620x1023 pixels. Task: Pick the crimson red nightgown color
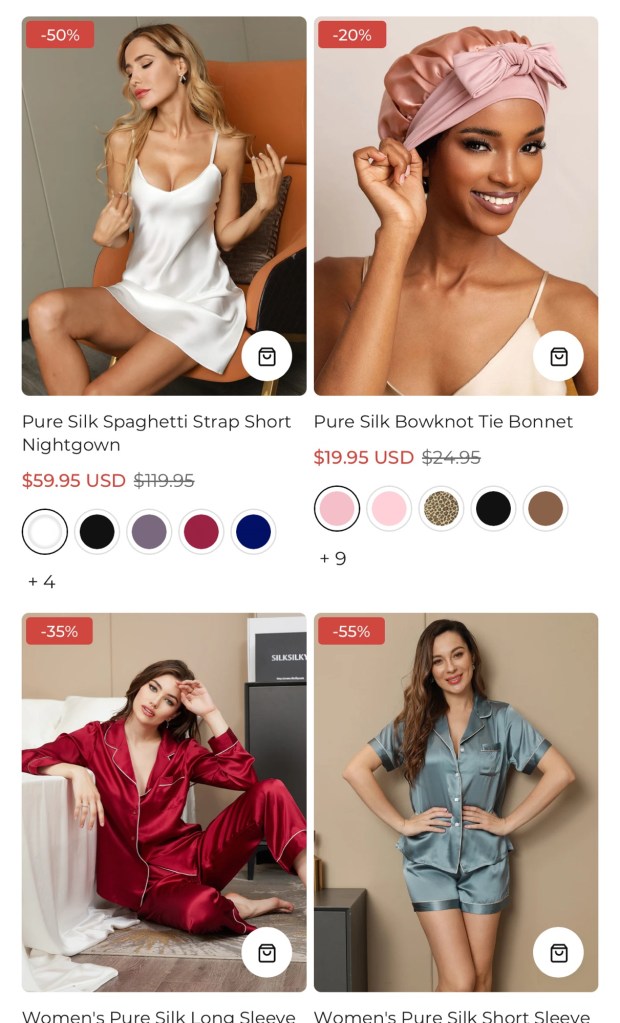pyautogui.click(x=201, y=531)
